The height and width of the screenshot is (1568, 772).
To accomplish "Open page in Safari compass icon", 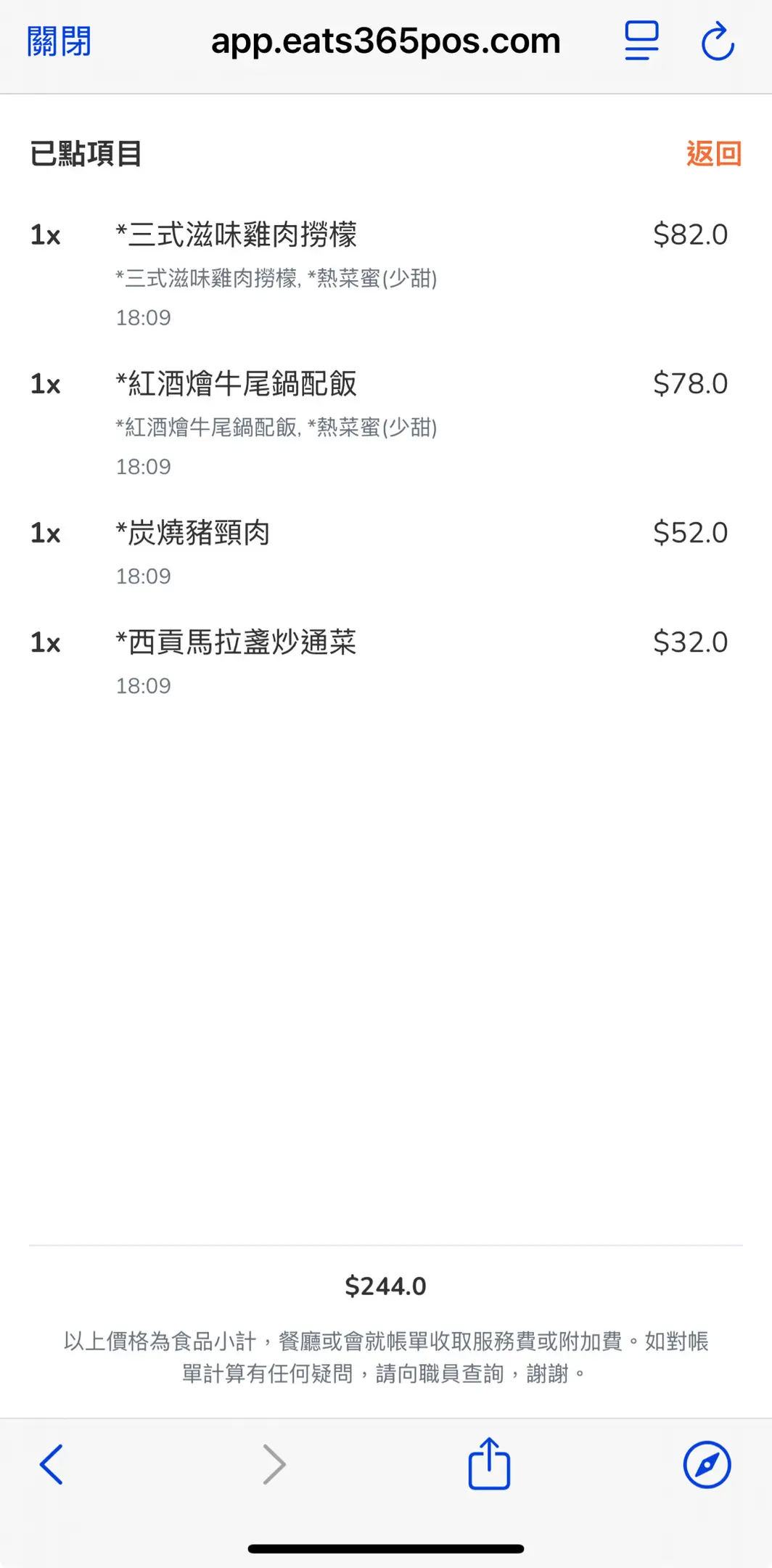I will click(707, 1464).
